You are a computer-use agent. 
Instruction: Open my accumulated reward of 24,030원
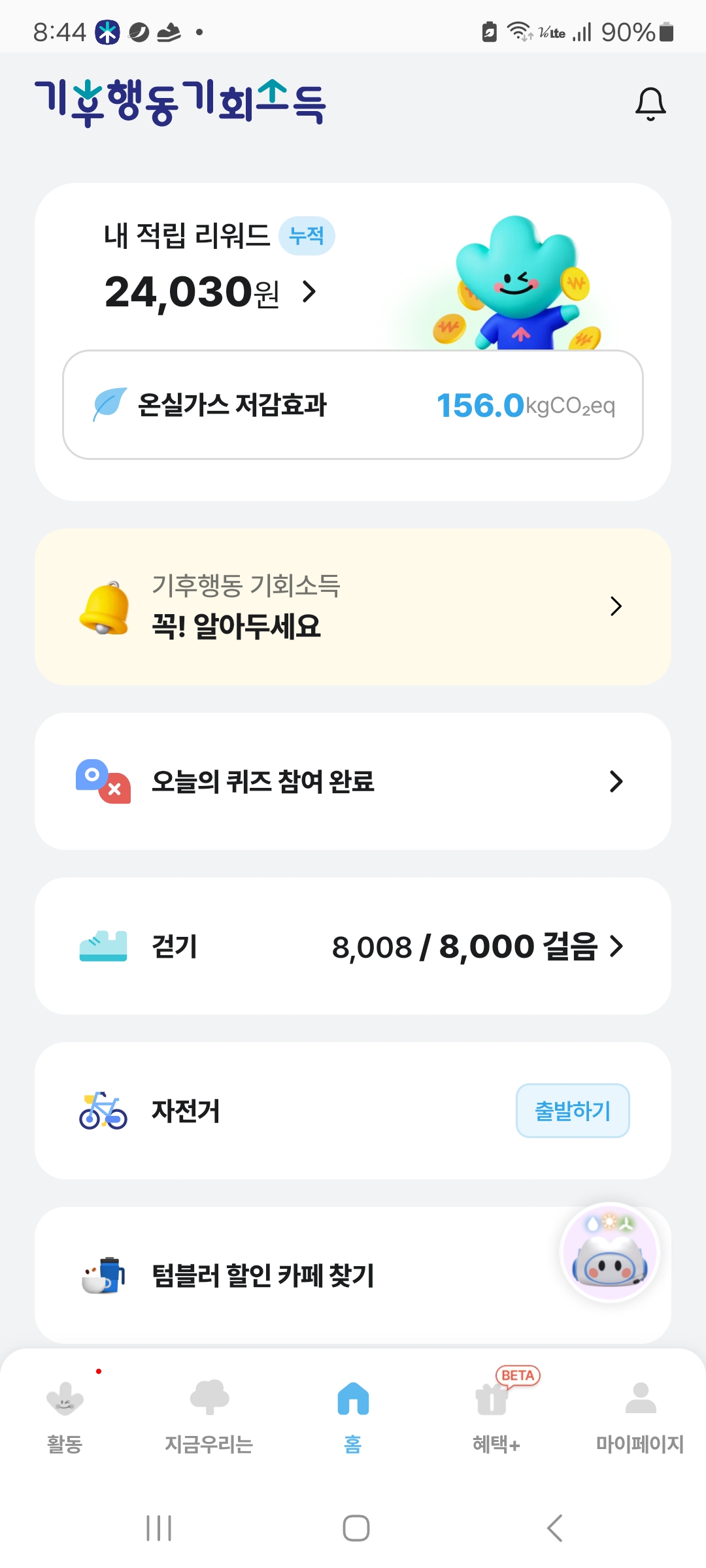pos(210,292)
